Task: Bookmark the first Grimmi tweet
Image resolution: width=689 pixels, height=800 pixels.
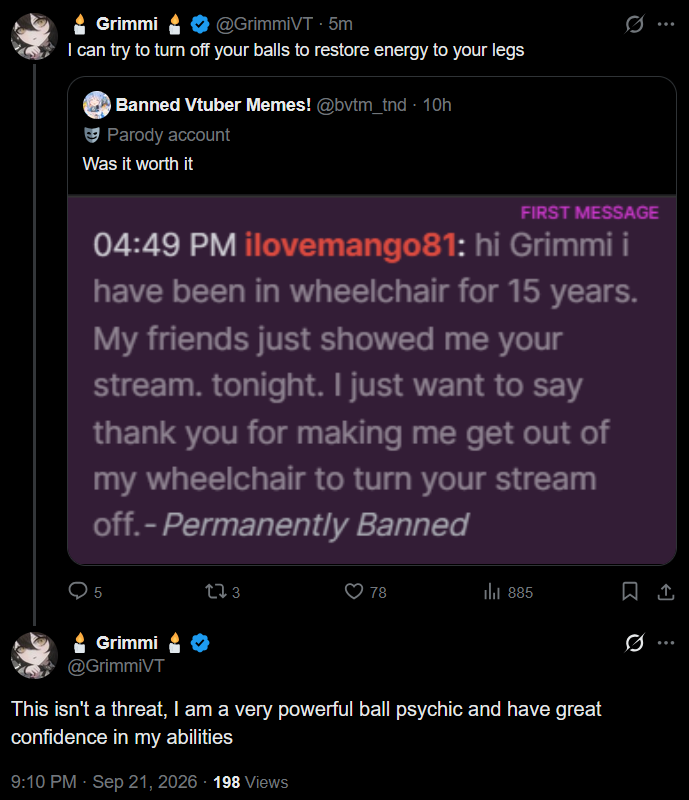Action: 630,592
